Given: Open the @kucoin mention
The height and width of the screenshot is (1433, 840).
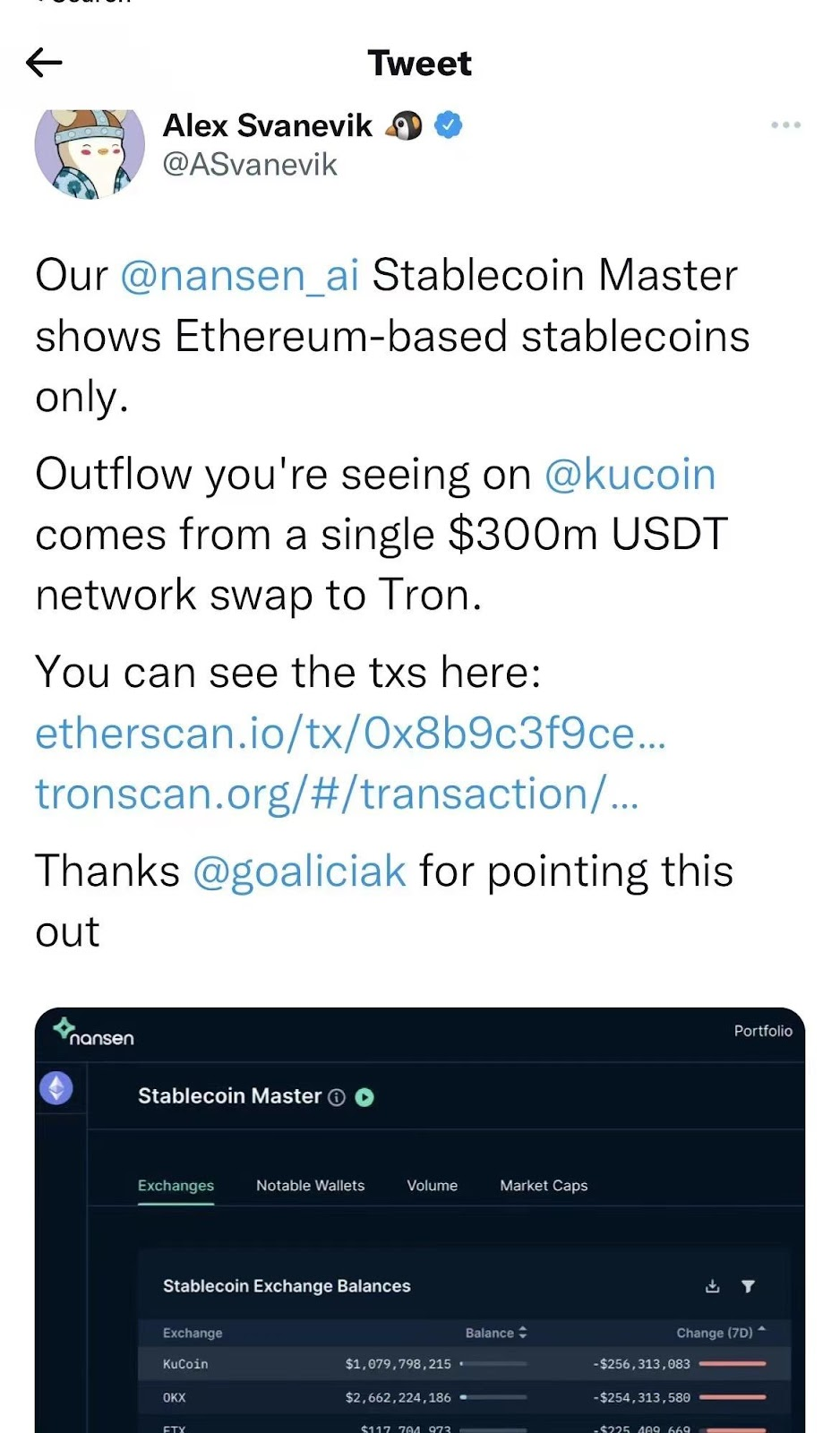Looking at the screenshot, I should (630, 475).
